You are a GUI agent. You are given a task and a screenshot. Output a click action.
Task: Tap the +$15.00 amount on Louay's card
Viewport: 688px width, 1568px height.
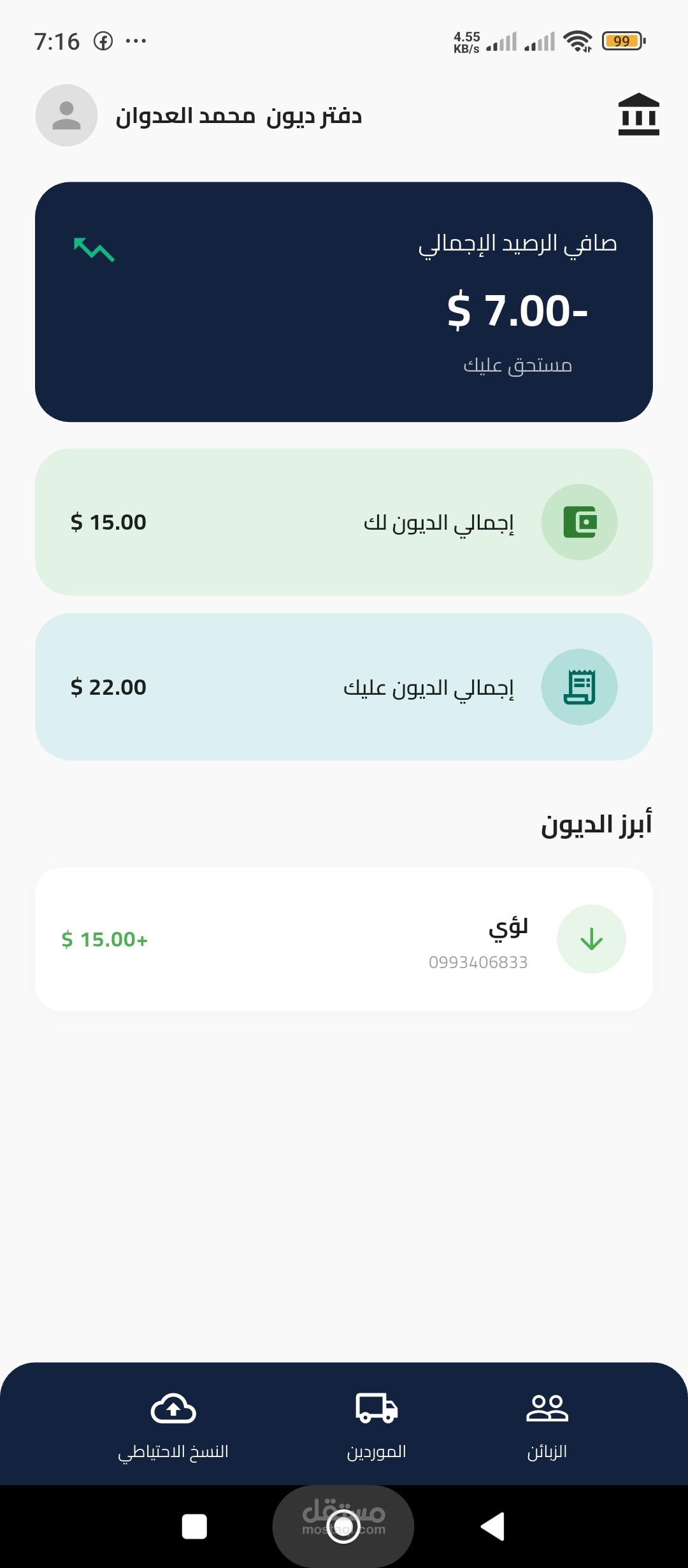tap(105, 939)
